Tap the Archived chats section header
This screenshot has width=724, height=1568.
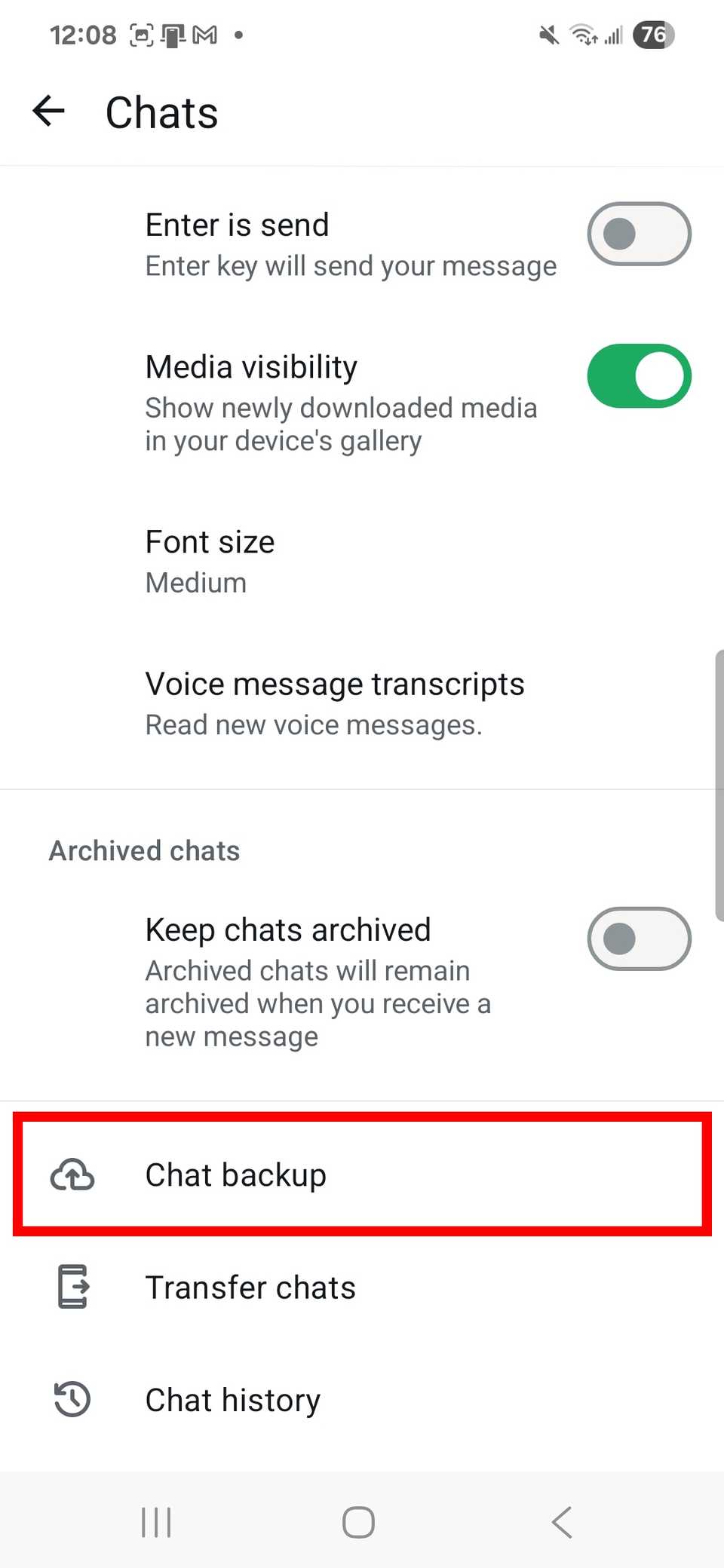143,850
